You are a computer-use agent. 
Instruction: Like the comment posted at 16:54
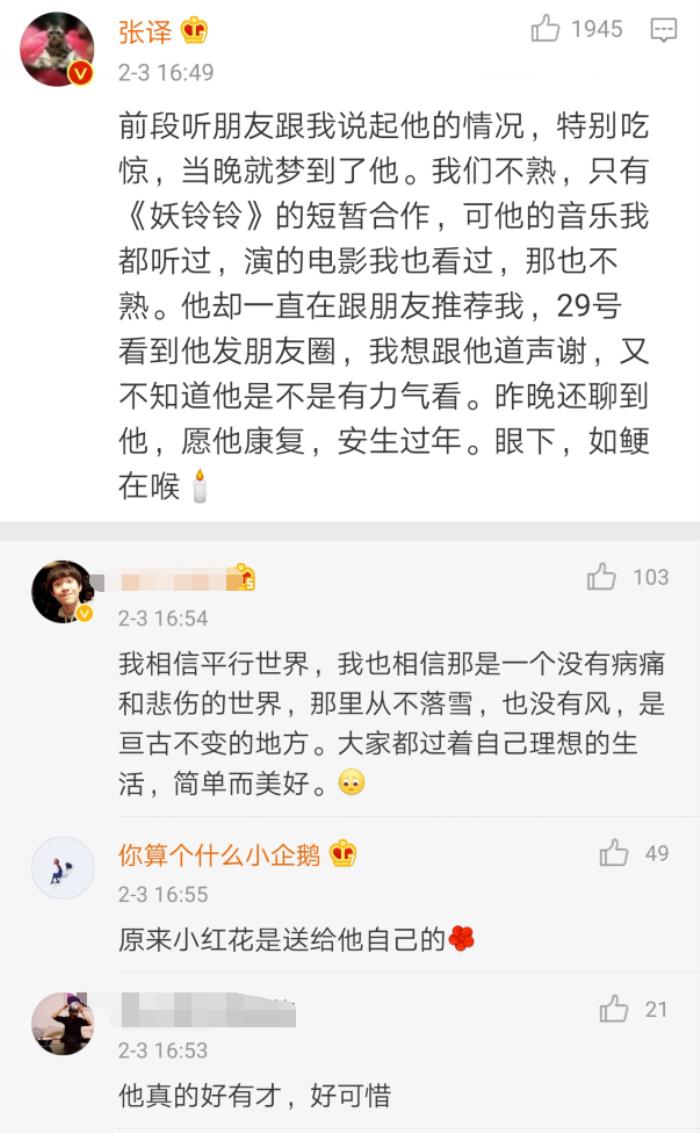[x=602, y=576]
